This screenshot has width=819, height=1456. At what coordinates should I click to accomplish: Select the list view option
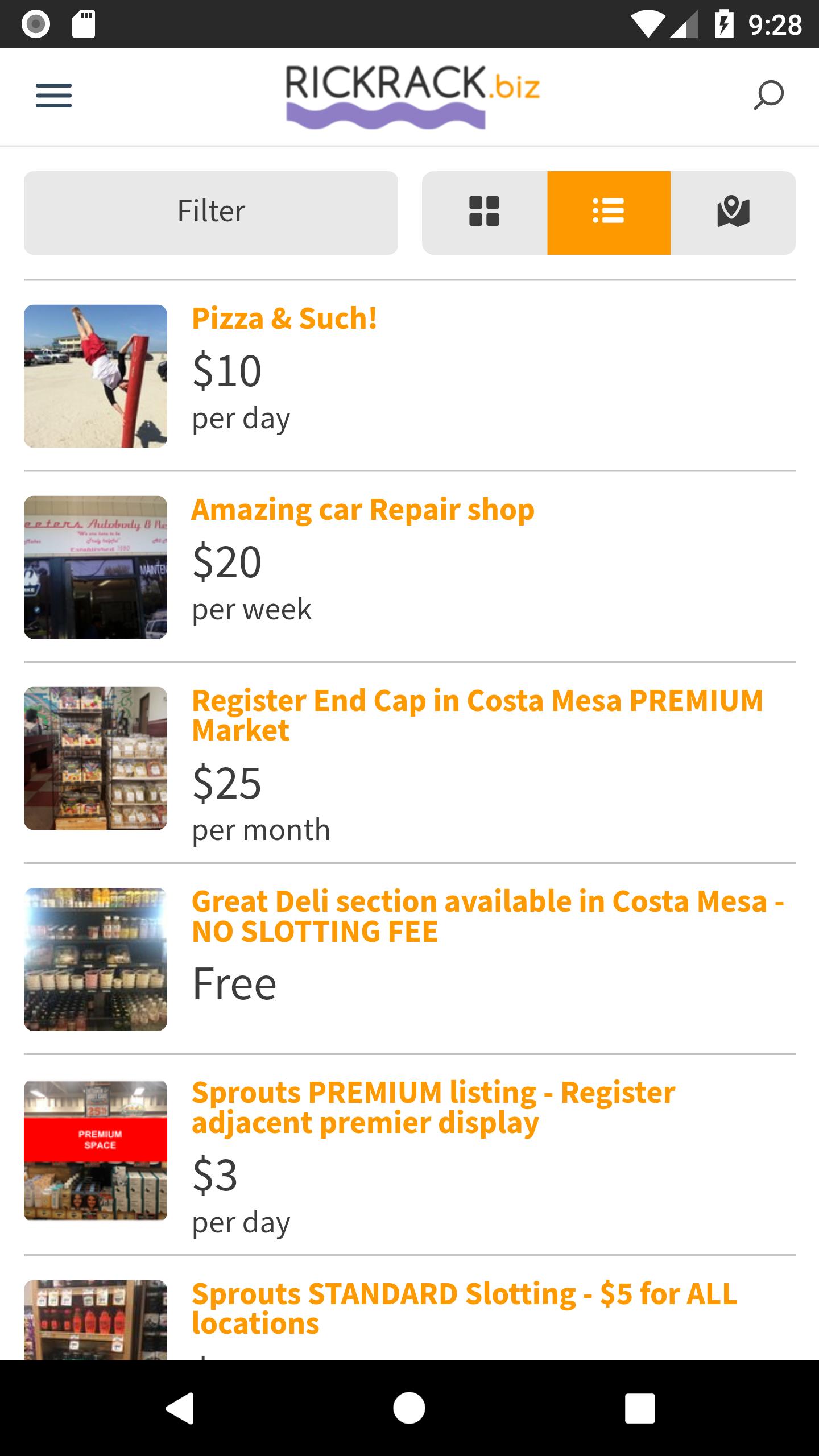pyautogui.click(x=609, y=213)
